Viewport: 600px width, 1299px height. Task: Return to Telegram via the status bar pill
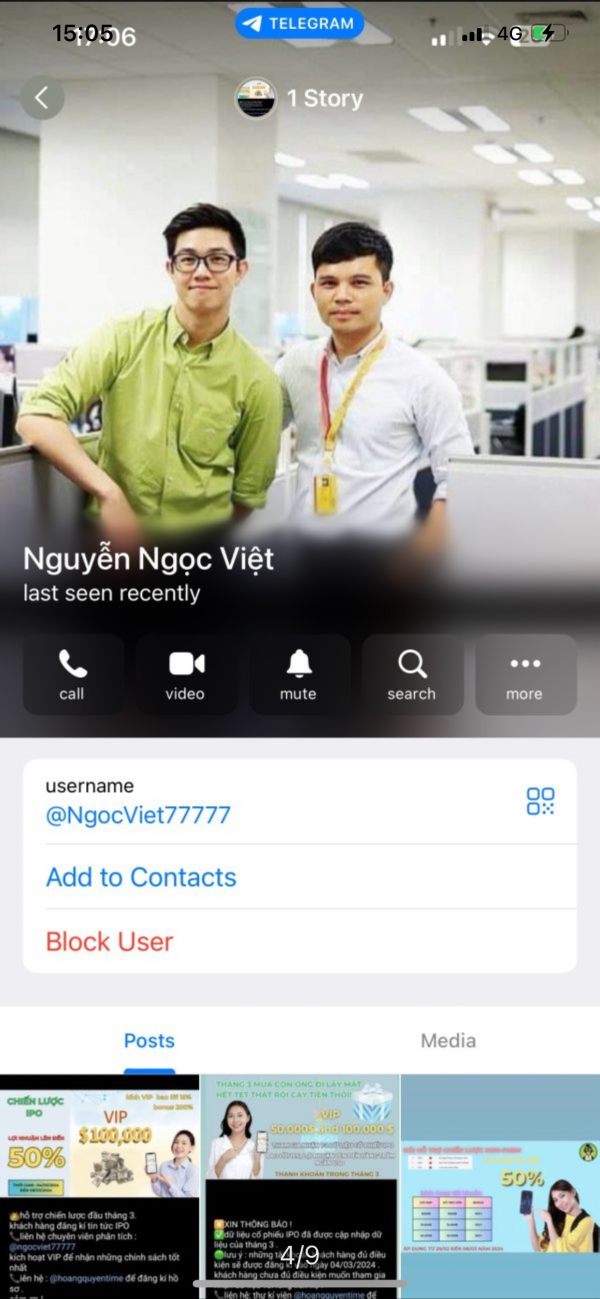pyautogui.click(x=299, y=22)
